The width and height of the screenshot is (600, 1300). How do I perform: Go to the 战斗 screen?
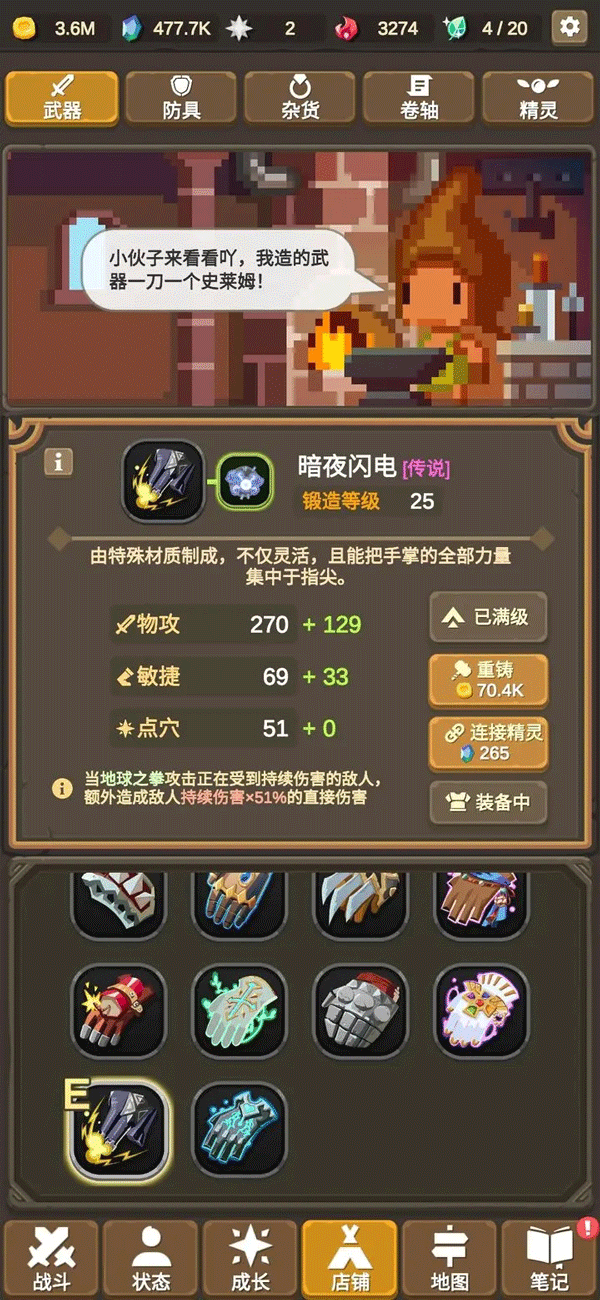[51, 1257]
